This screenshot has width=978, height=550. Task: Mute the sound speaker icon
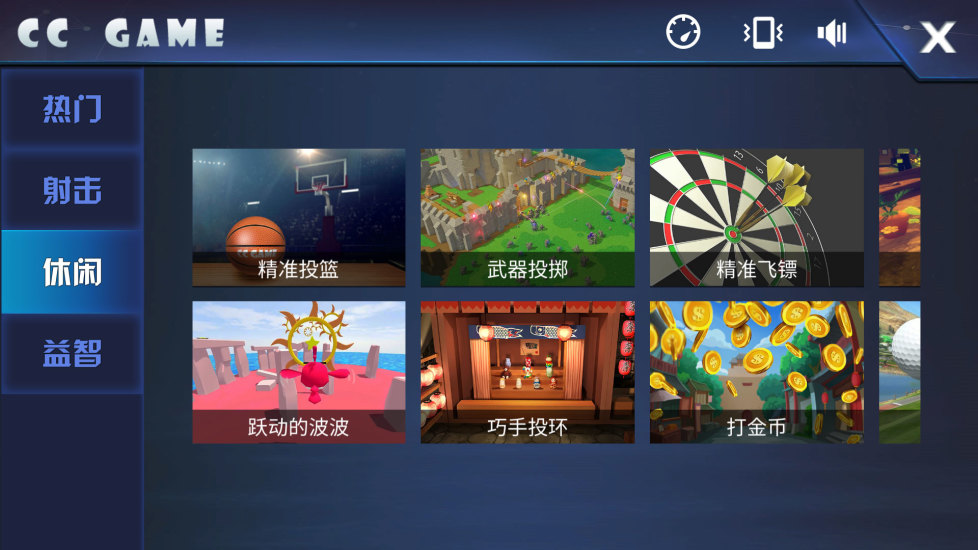(831, 33)
